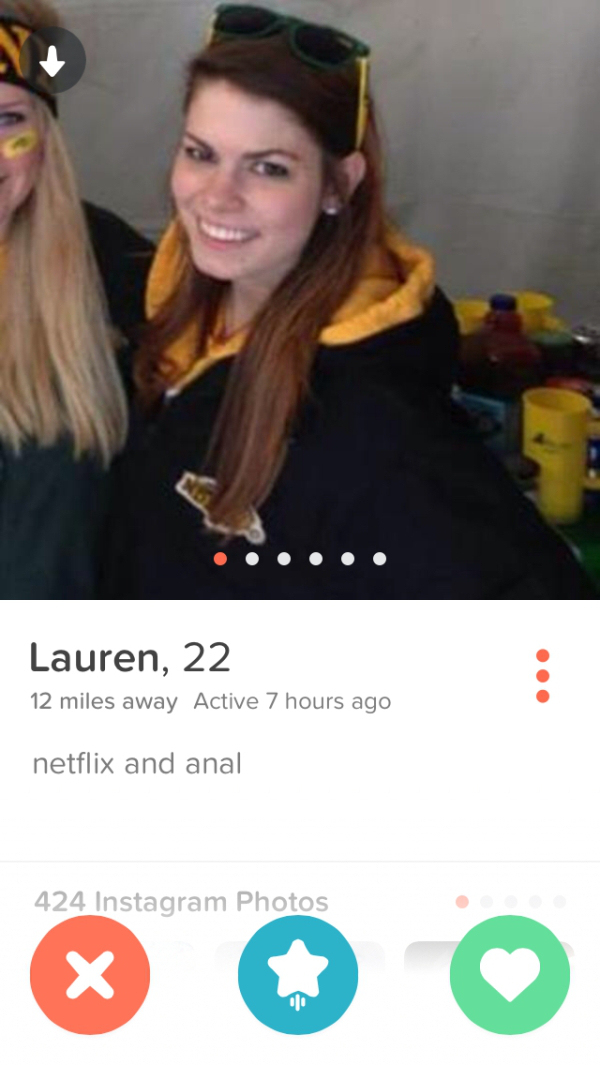Like Lauren with the green heart

(x=510, y=974)
